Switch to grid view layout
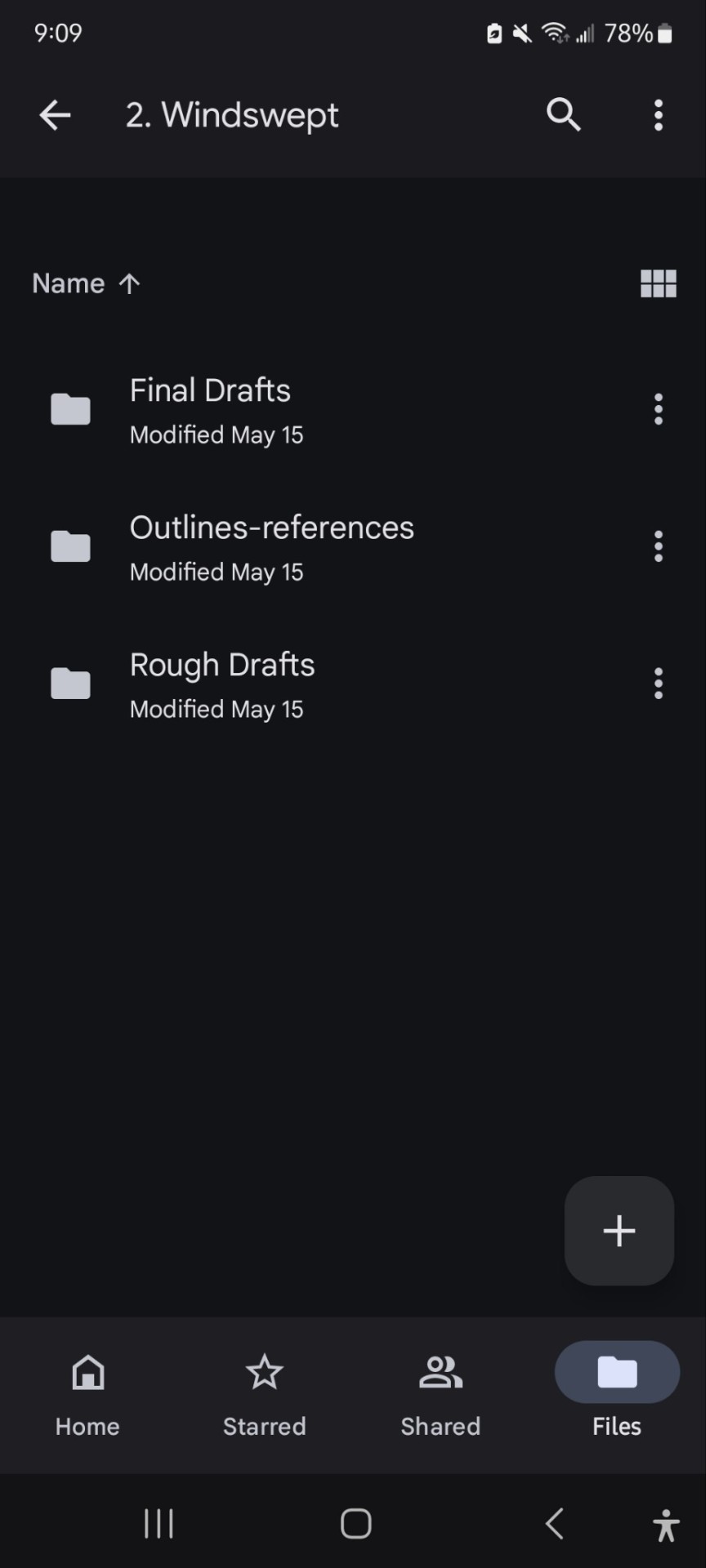 pyautogui.click(x=658, y=283)
